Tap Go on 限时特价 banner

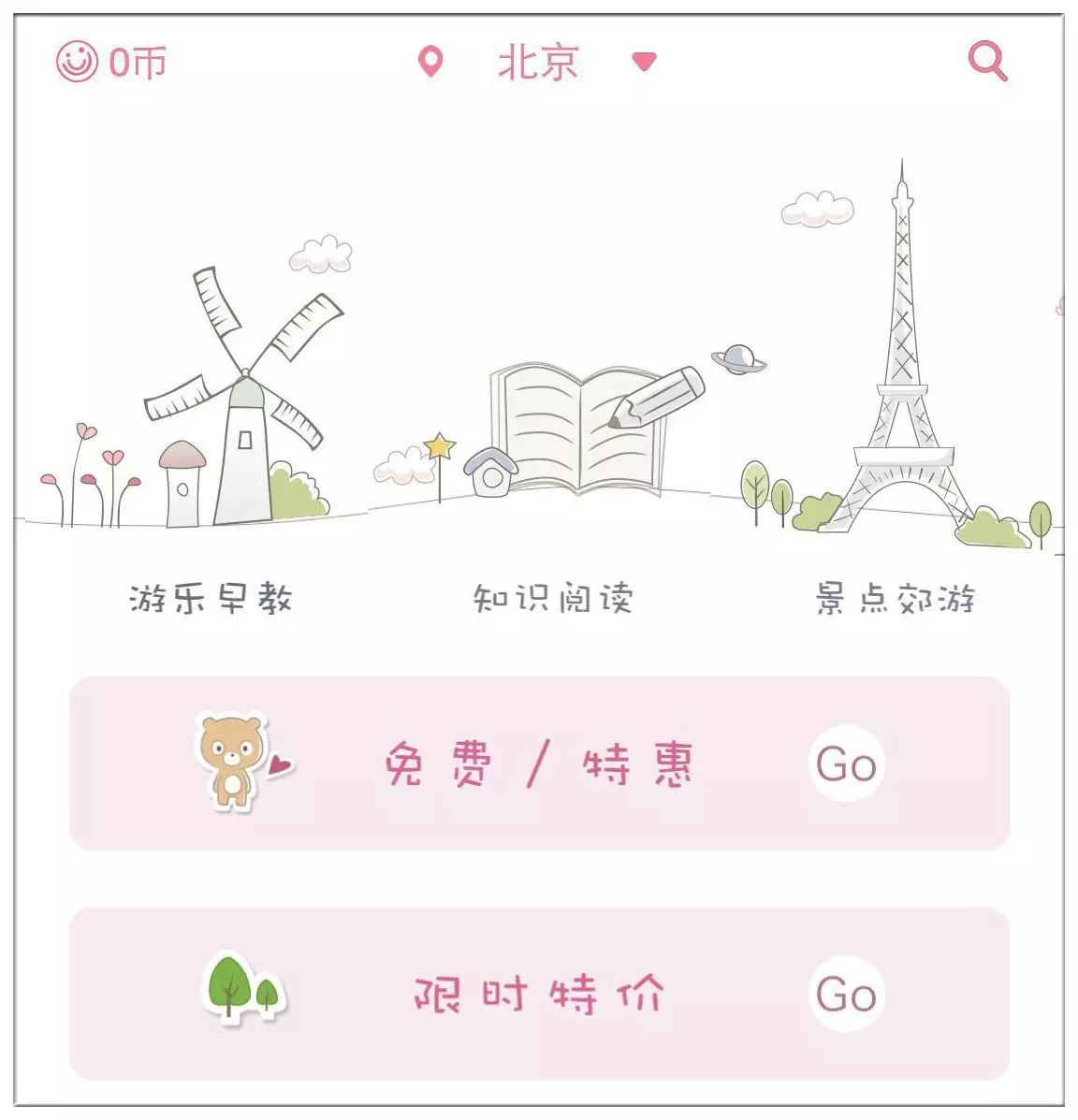[846, 994]
